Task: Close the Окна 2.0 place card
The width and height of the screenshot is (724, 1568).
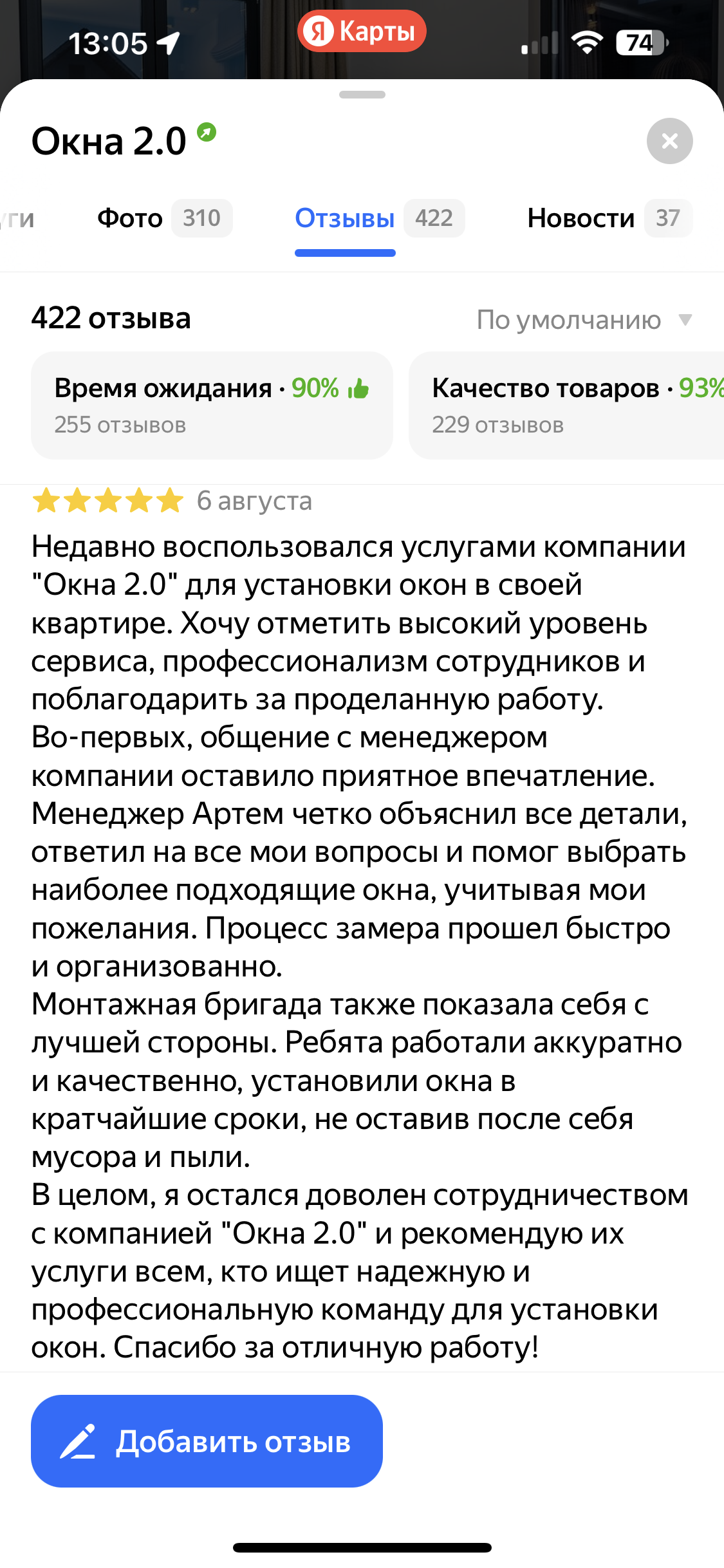Action: [669, 141]
